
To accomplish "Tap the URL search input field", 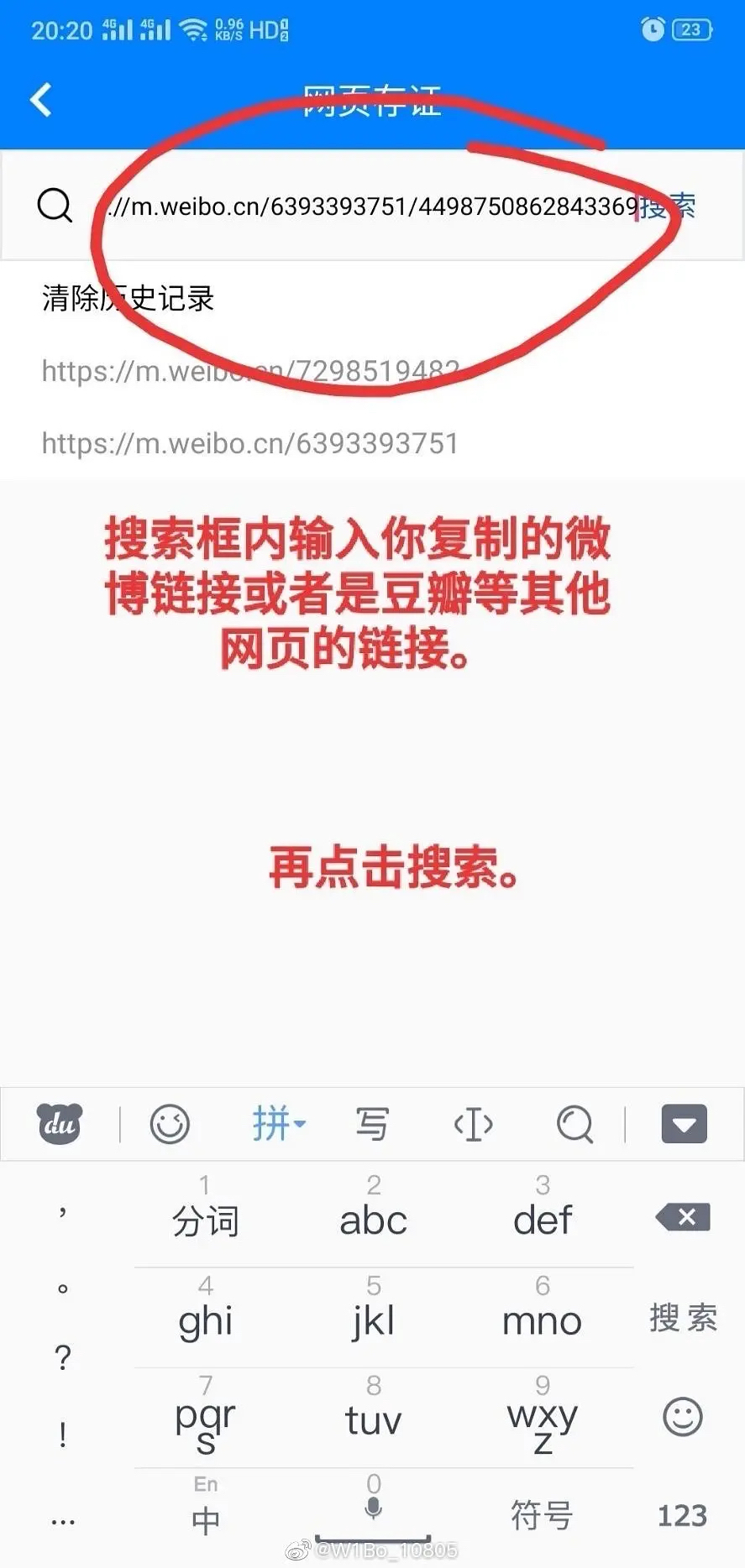I will pos(367,206).
